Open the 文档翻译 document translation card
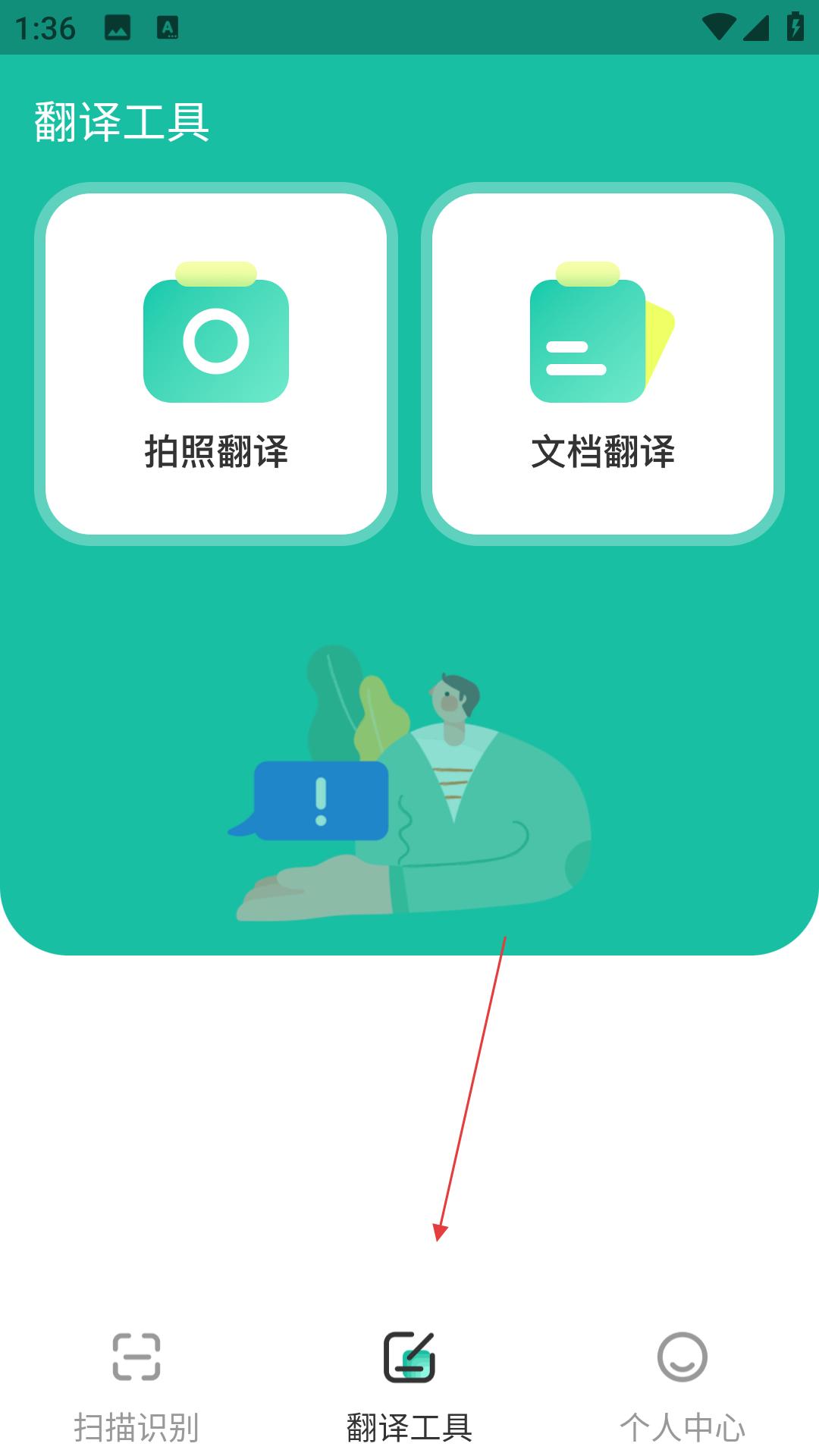Viewport: 819px width, 1456px height. click(x=603, y=364)
